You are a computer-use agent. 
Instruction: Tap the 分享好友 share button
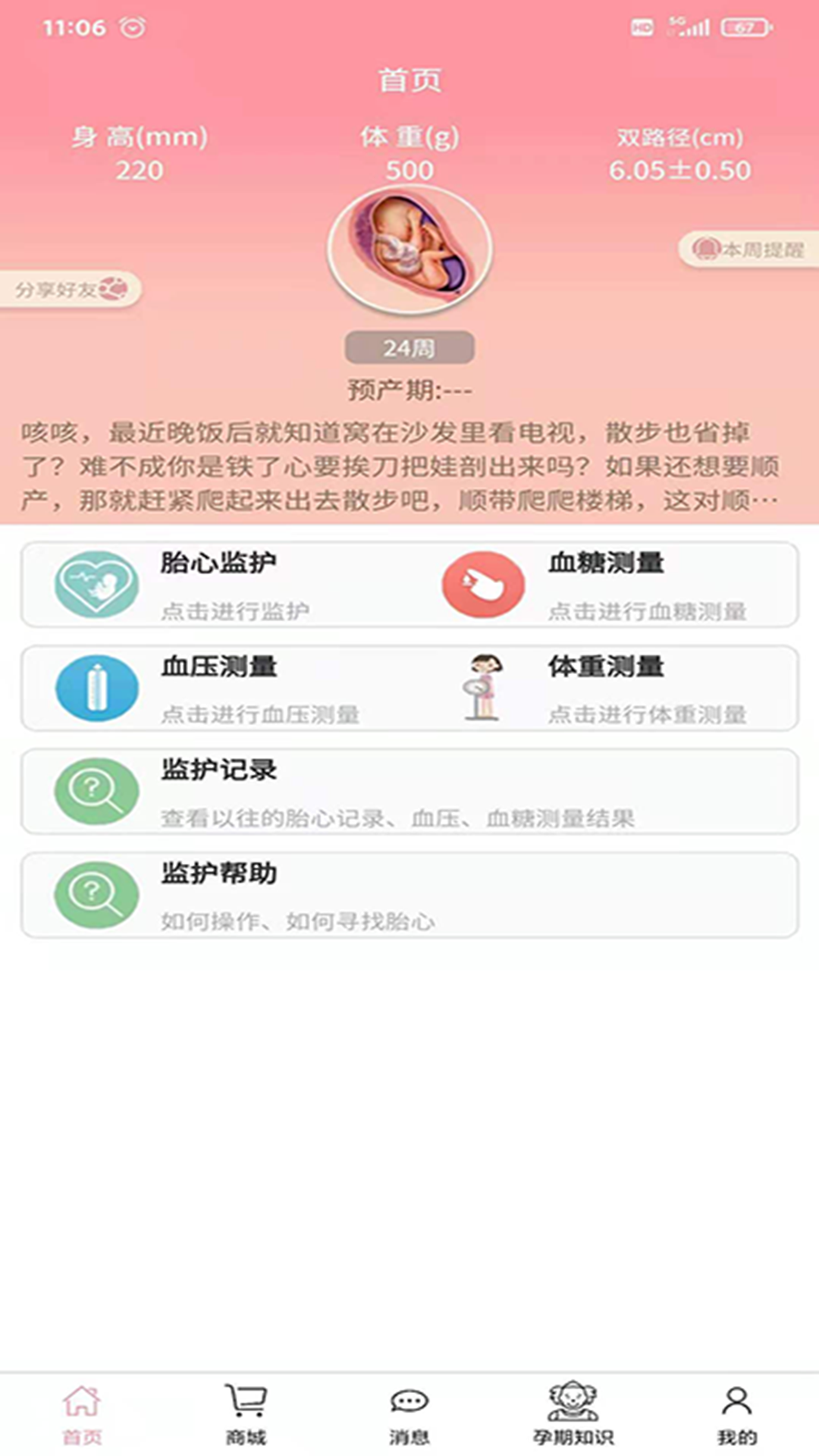coord(71,289)
